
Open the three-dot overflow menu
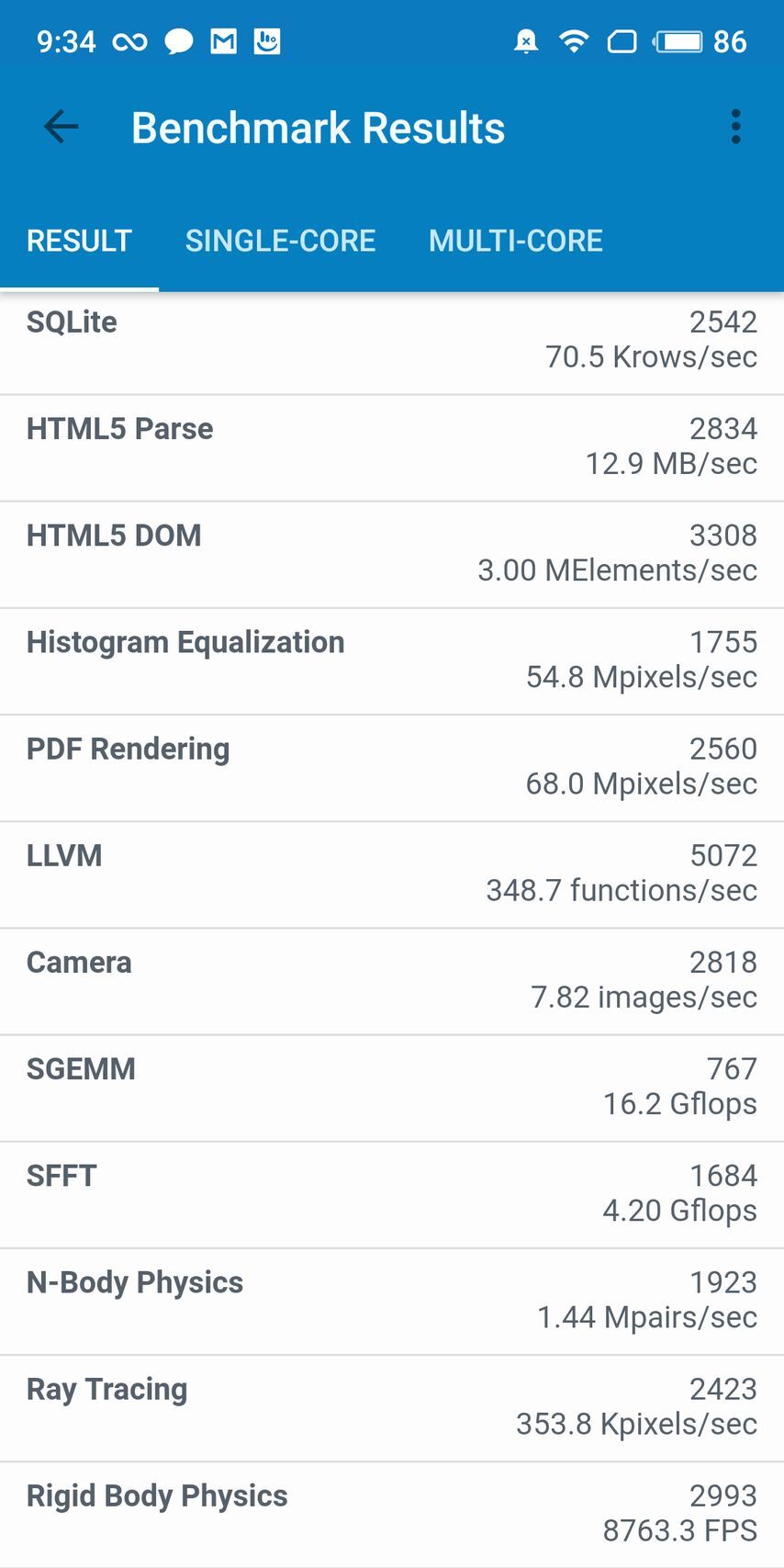click(x=735, y=127)
